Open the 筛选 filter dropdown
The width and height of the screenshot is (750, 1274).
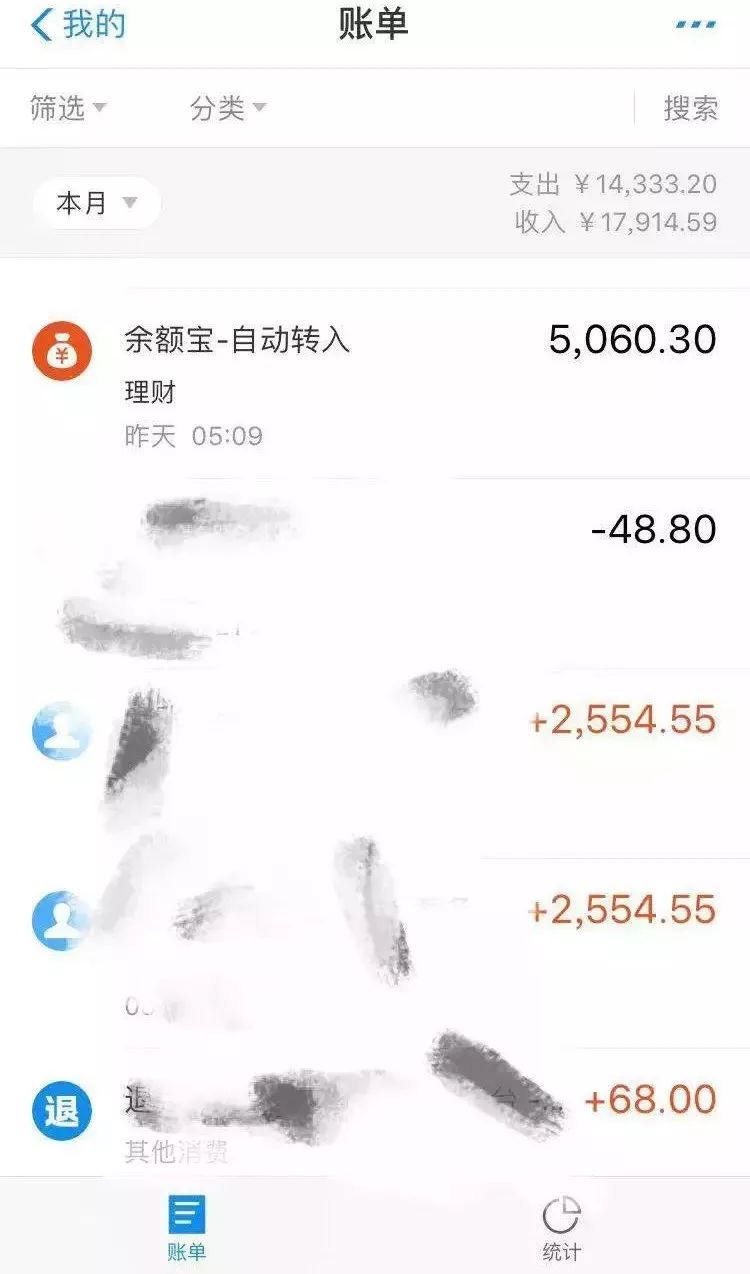point(62,108)
